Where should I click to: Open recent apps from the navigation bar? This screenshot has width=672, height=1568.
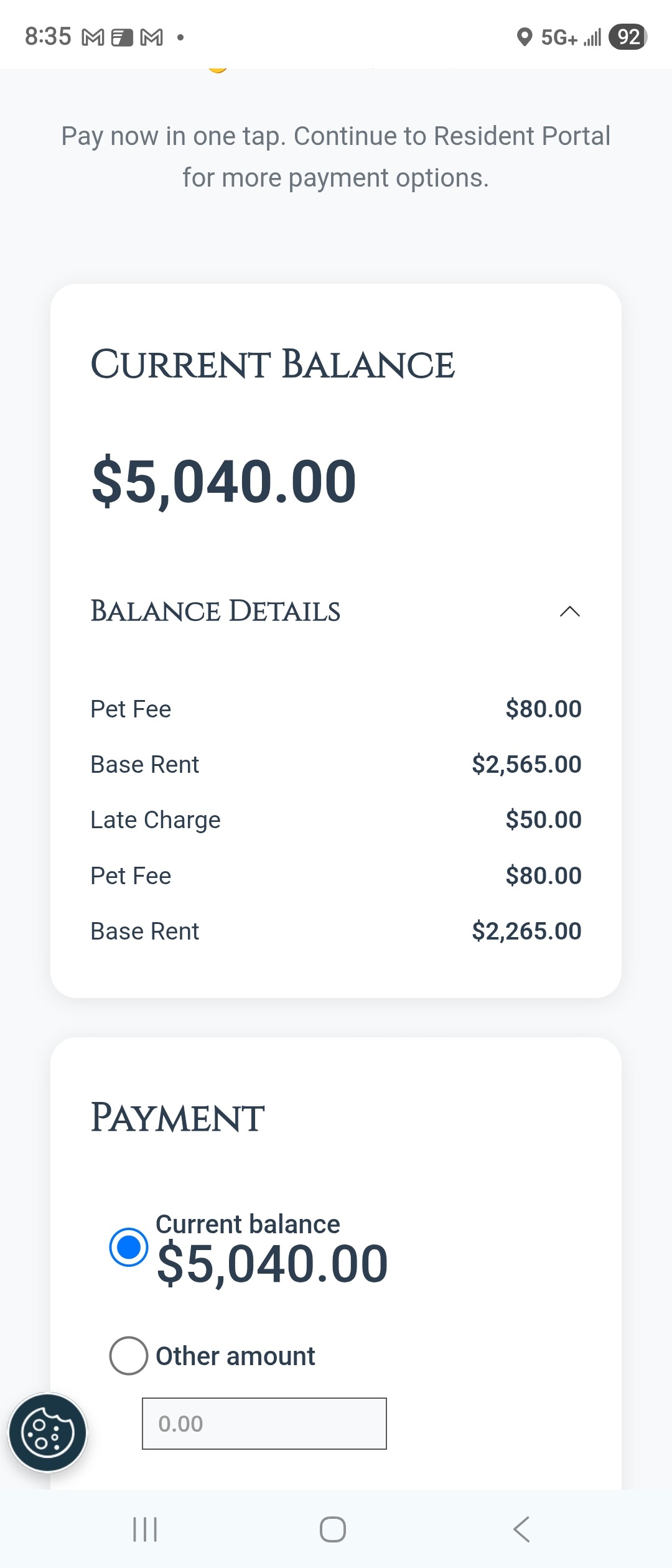click(145, 1529)
